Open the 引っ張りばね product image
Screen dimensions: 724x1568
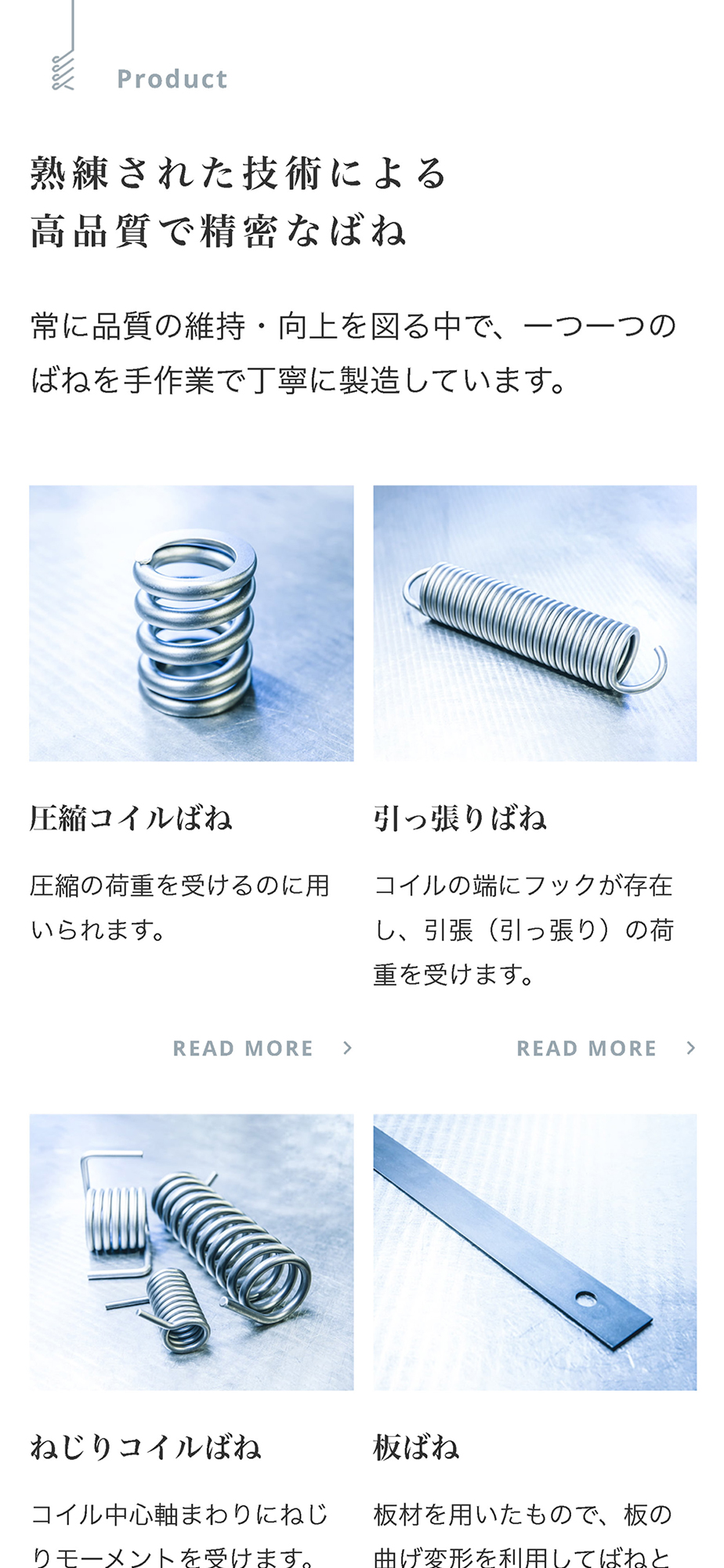[x=534, y=623]
